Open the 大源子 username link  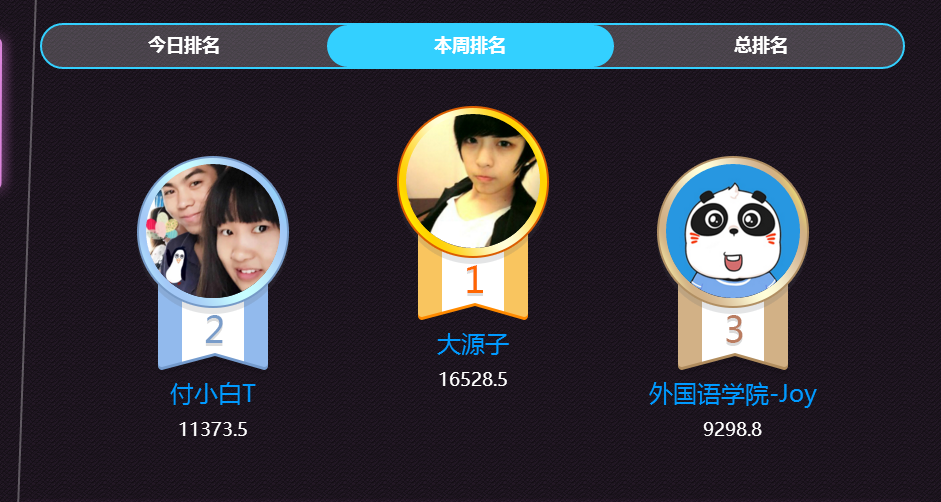coord(473,346)
